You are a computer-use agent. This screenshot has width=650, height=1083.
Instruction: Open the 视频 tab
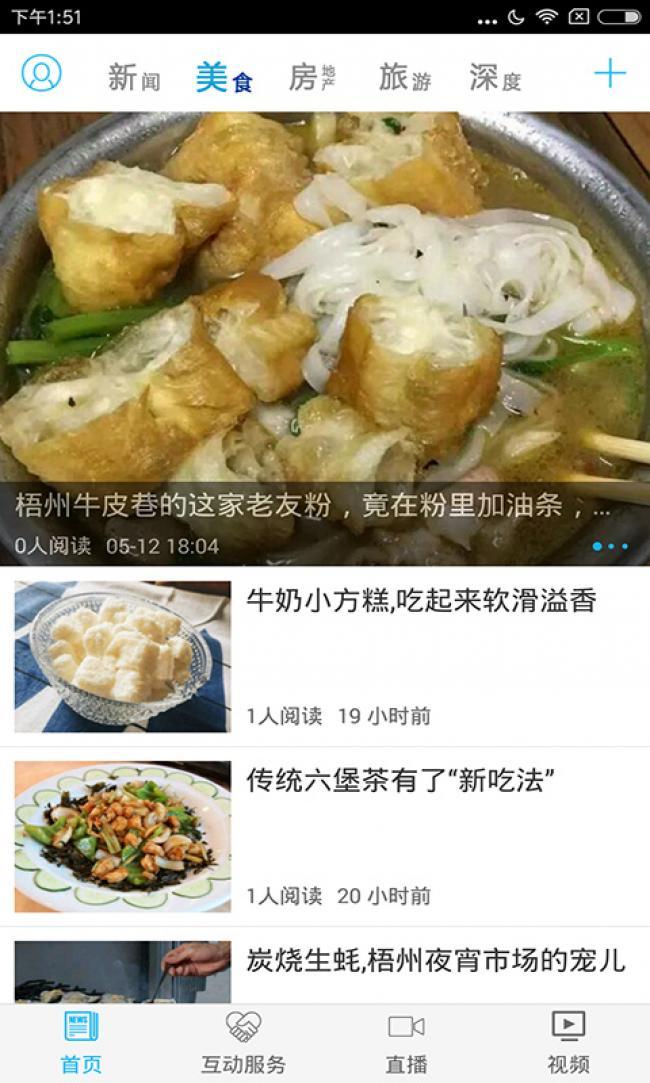[x=568, y=1043]
